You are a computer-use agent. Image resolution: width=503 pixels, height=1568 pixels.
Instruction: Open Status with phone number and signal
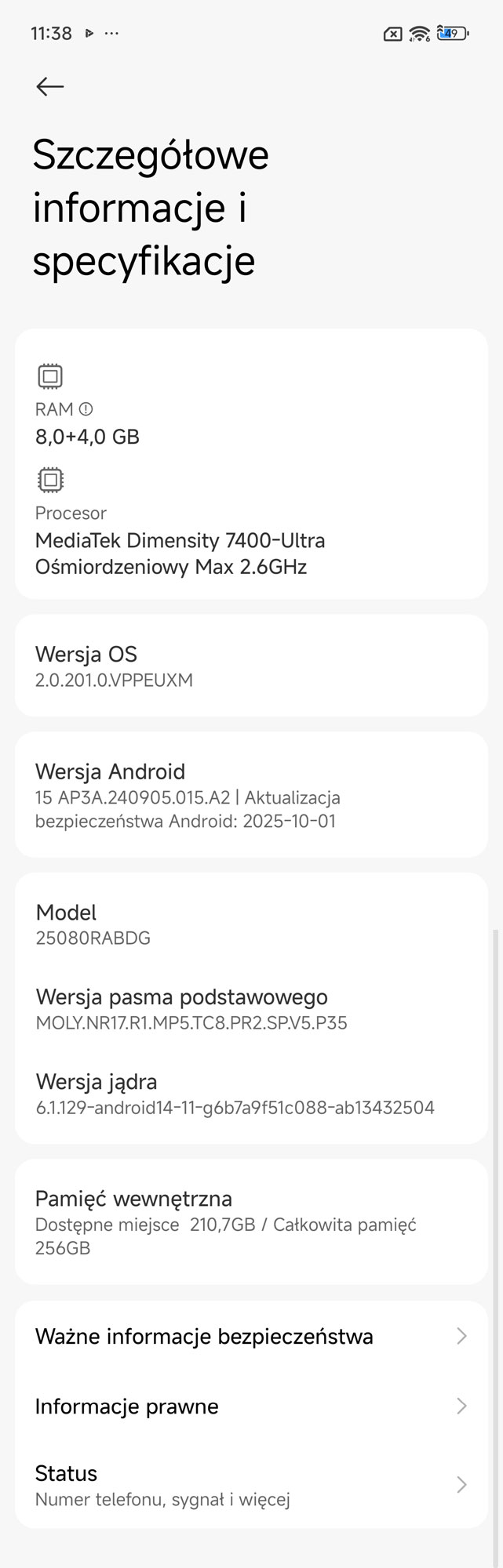251,1485
